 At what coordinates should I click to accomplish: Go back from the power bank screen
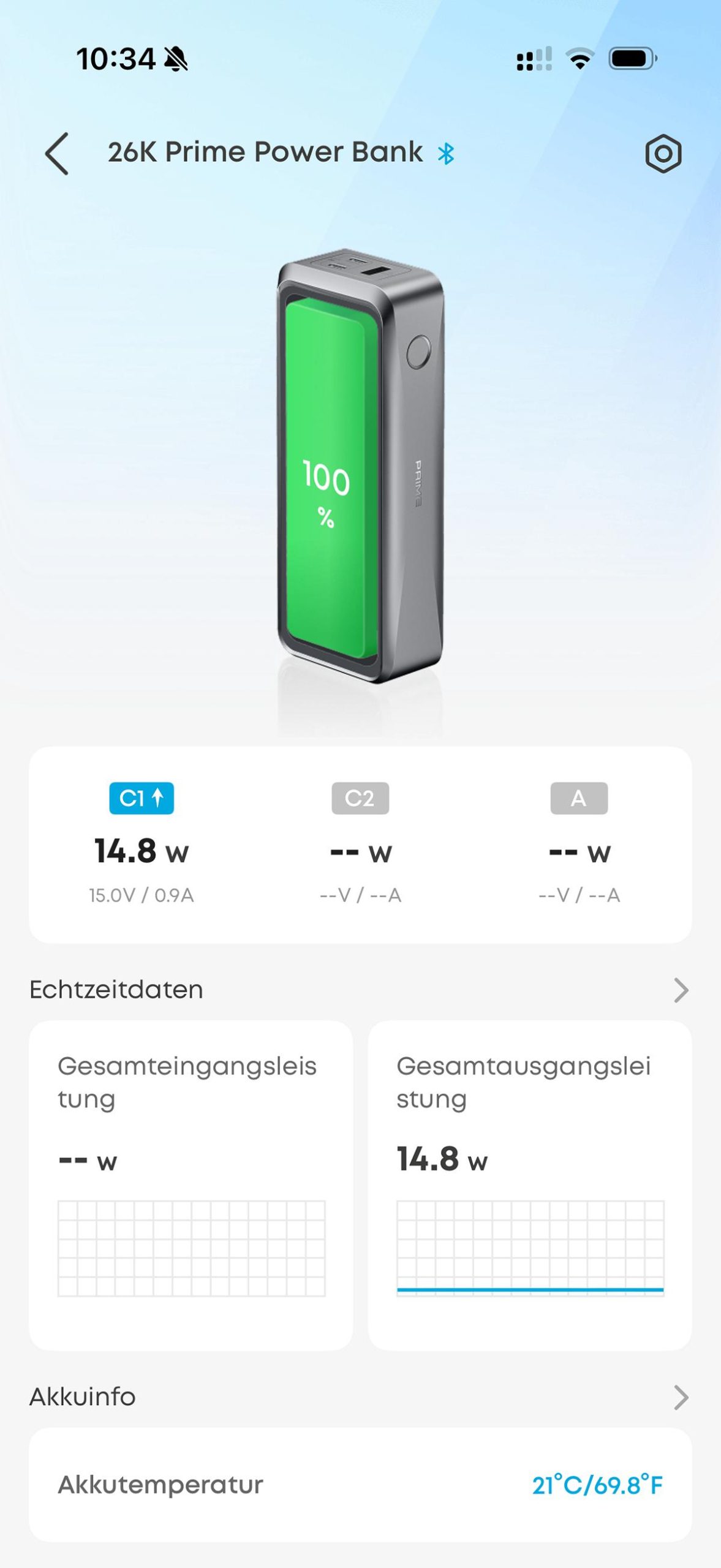(x=56, y=153)
